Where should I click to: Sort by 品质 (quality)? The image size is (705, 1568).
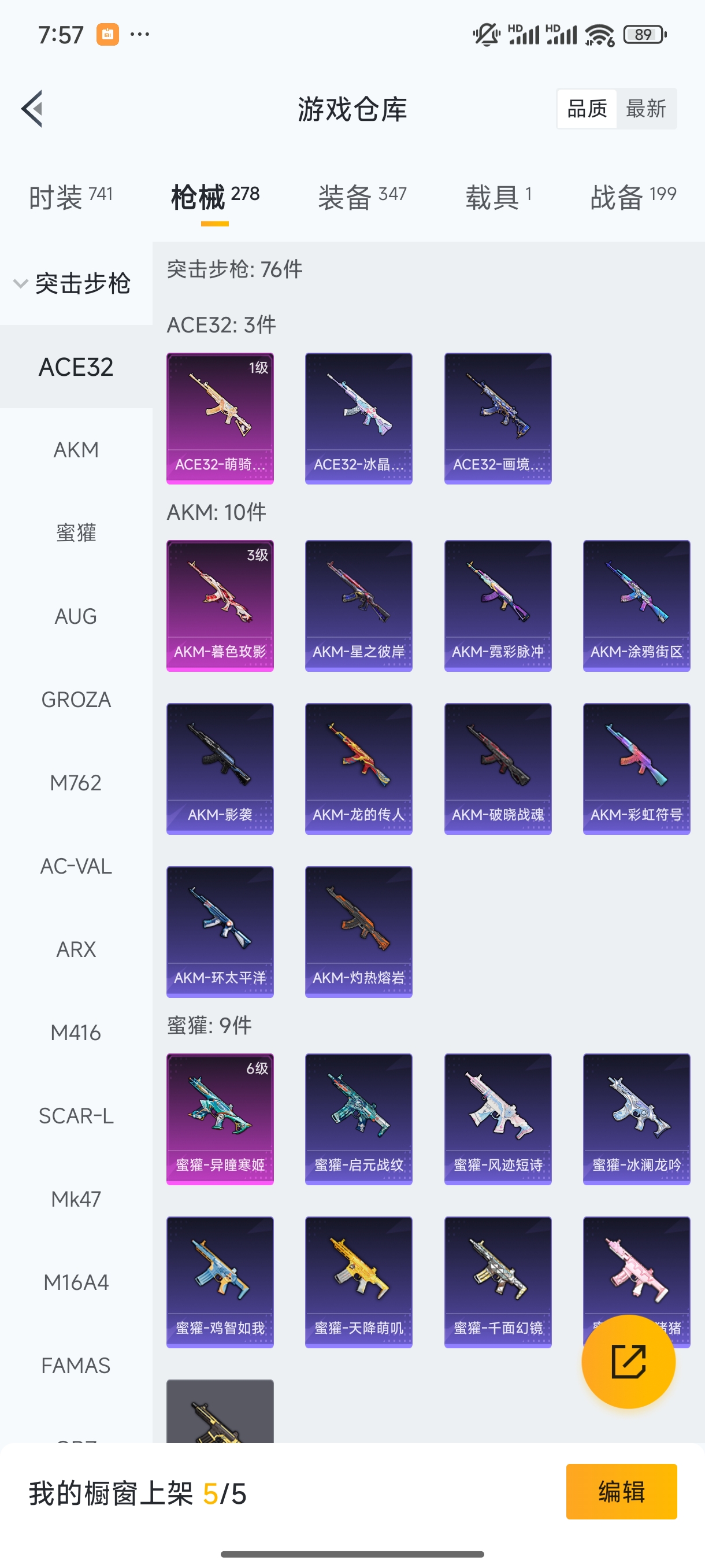coord(587,109)
